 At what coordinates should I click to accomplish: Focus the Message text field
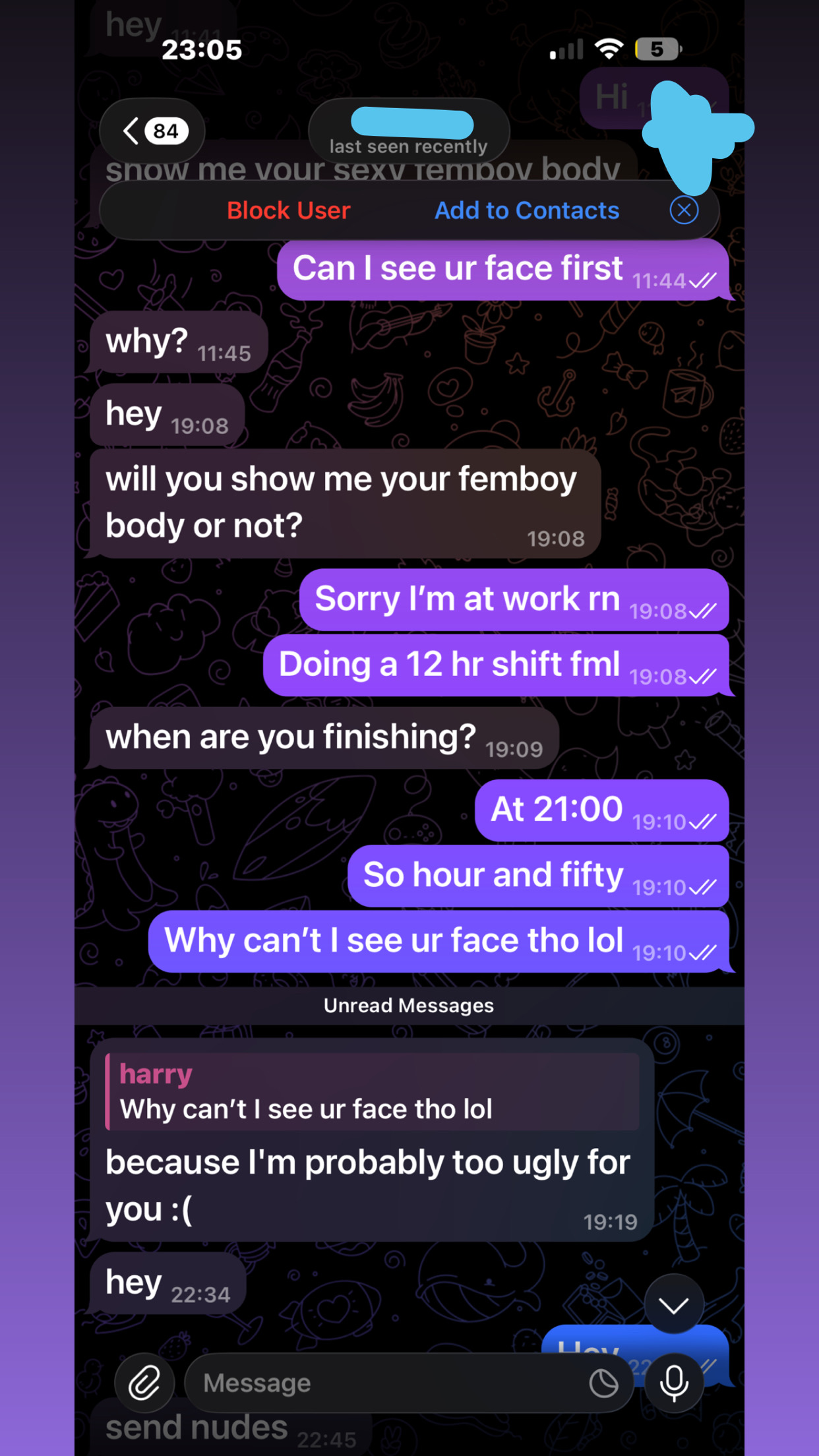coord(382,1383)
